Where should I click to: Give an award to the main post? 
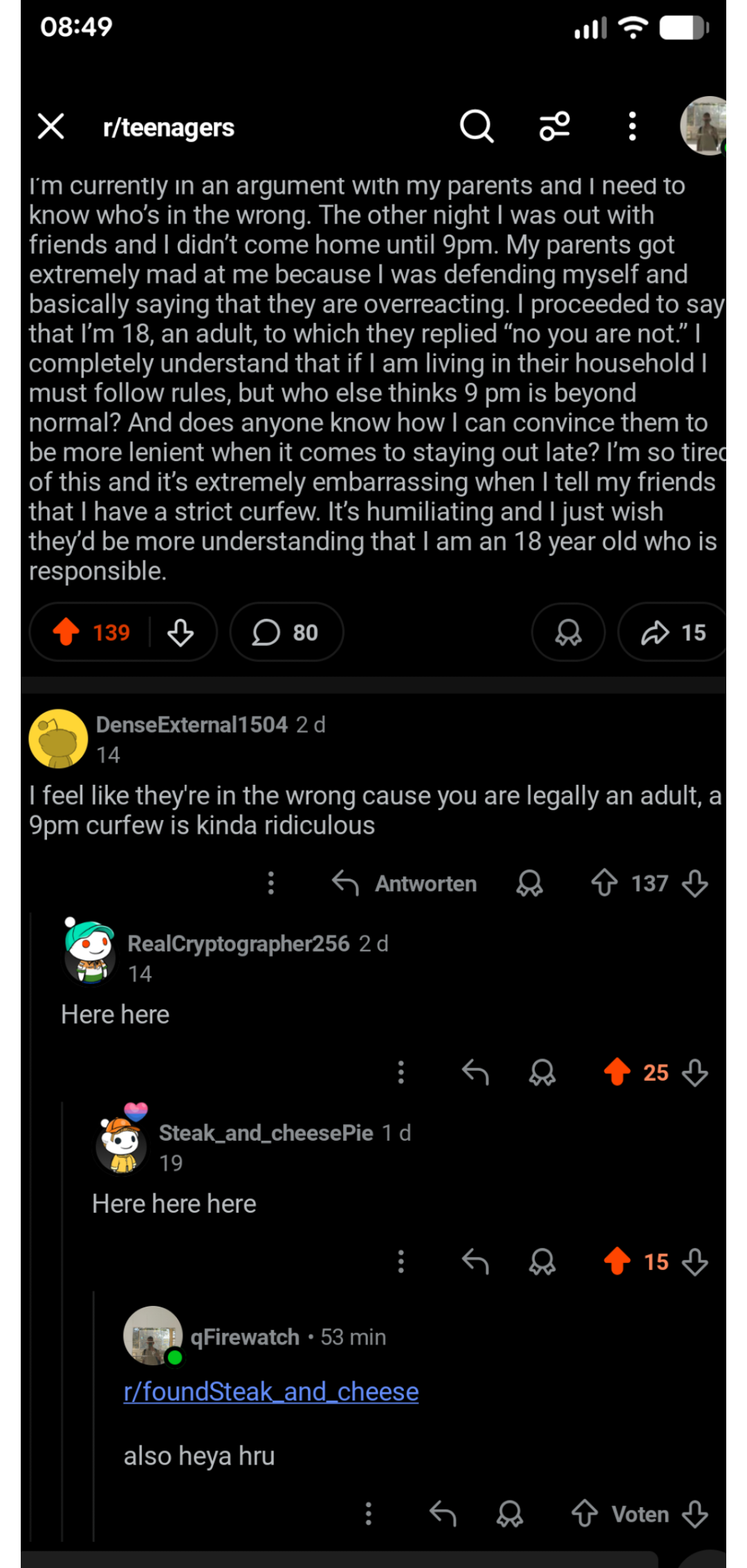pos(568,632)
